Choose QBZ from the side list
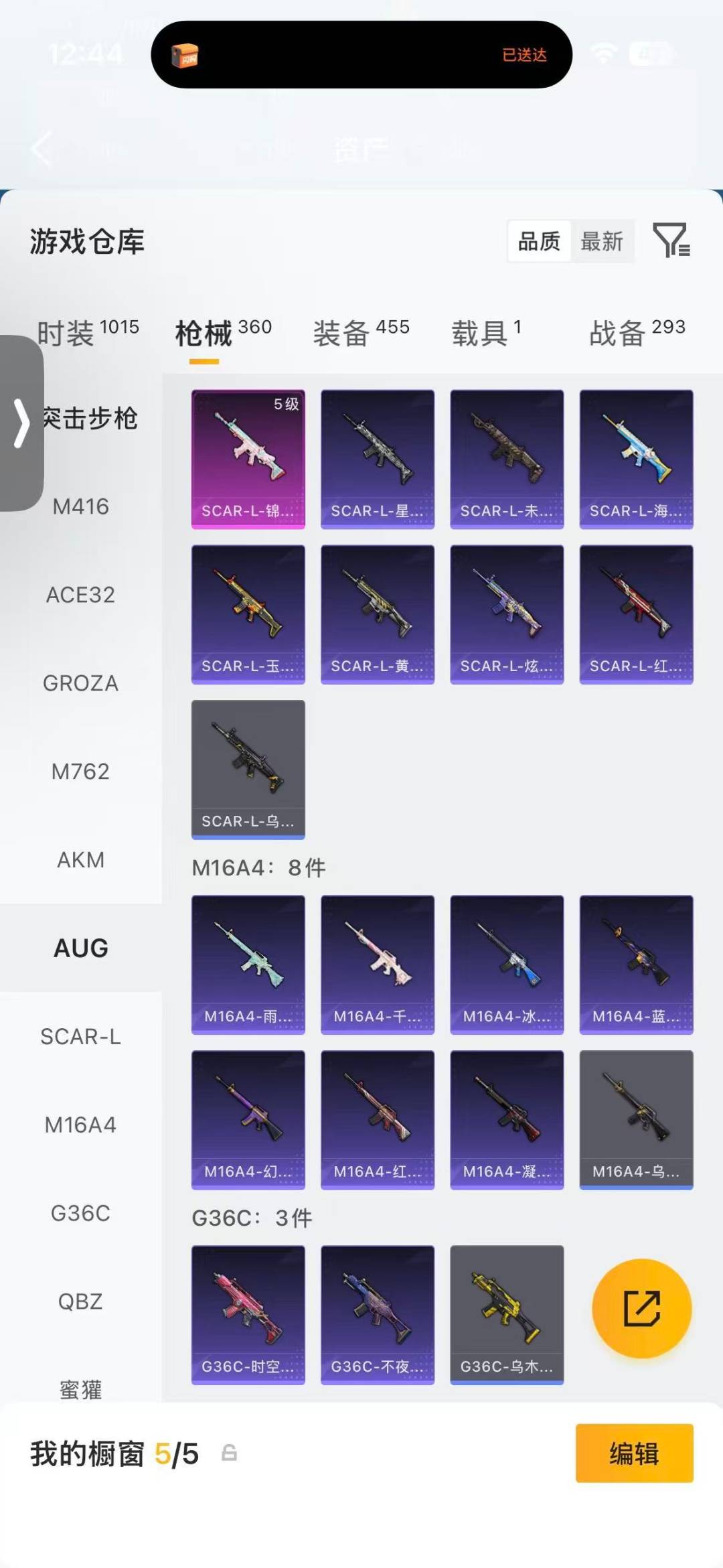 click(x=80, y=1301)
